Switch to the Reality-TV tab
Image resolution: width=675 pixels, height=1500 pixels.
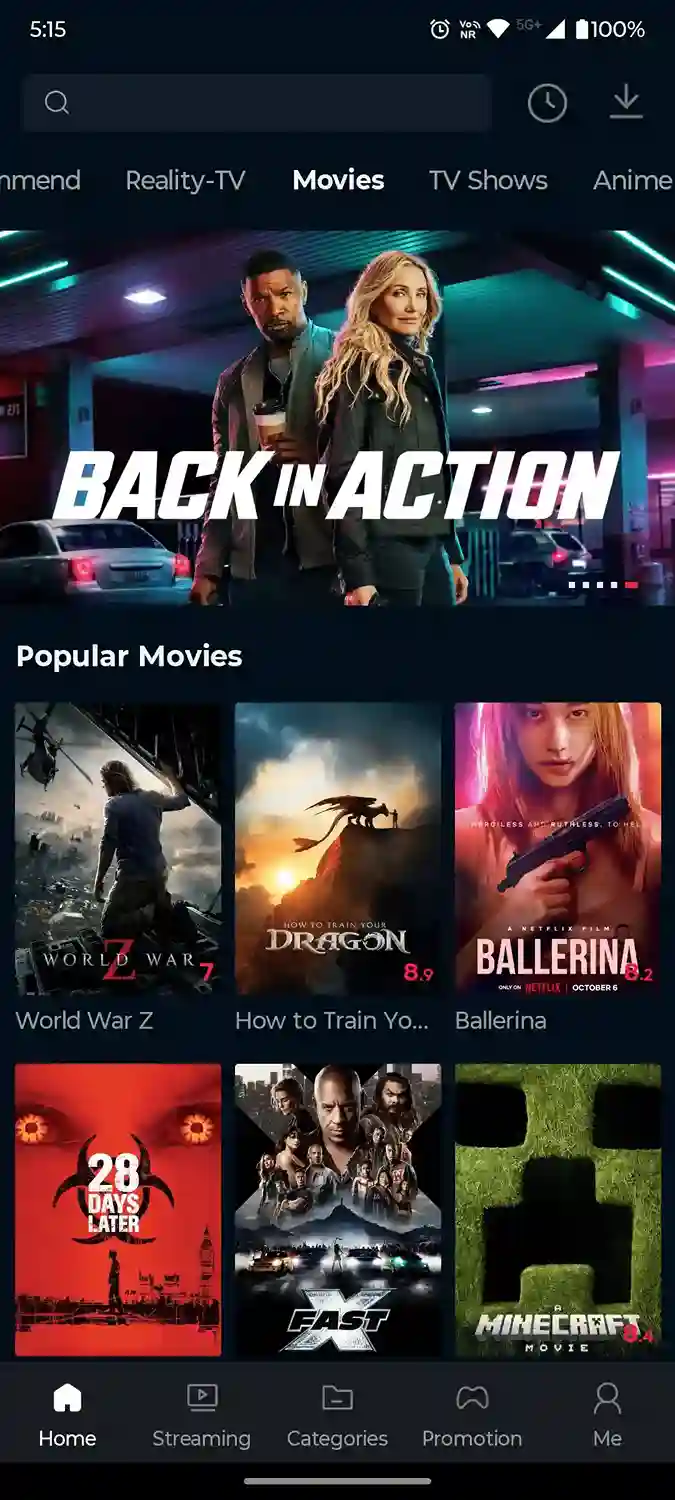[x=185, y=180]
